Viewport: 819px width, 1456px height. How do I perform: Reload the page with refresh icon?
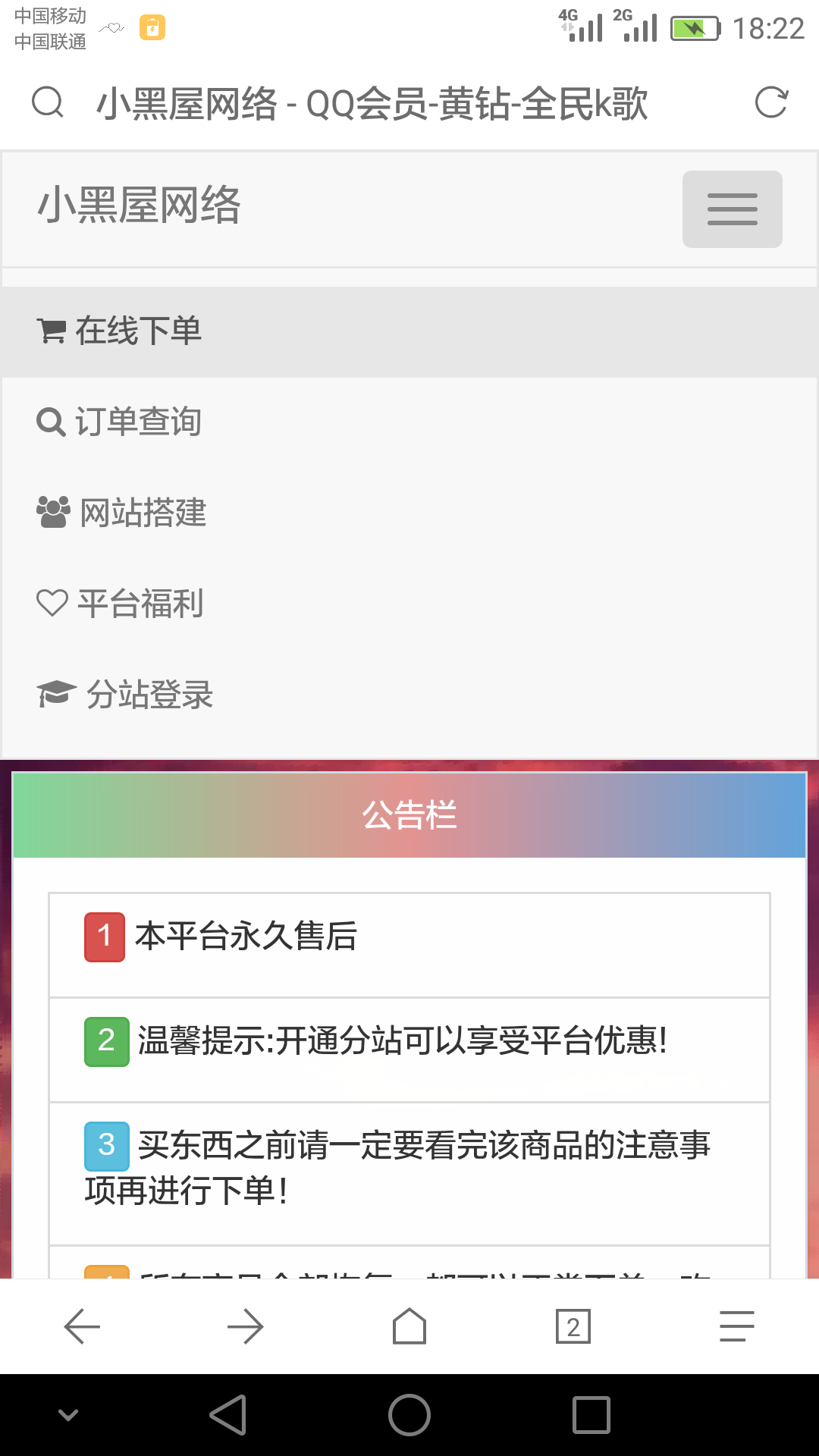[x=771, y=102]
